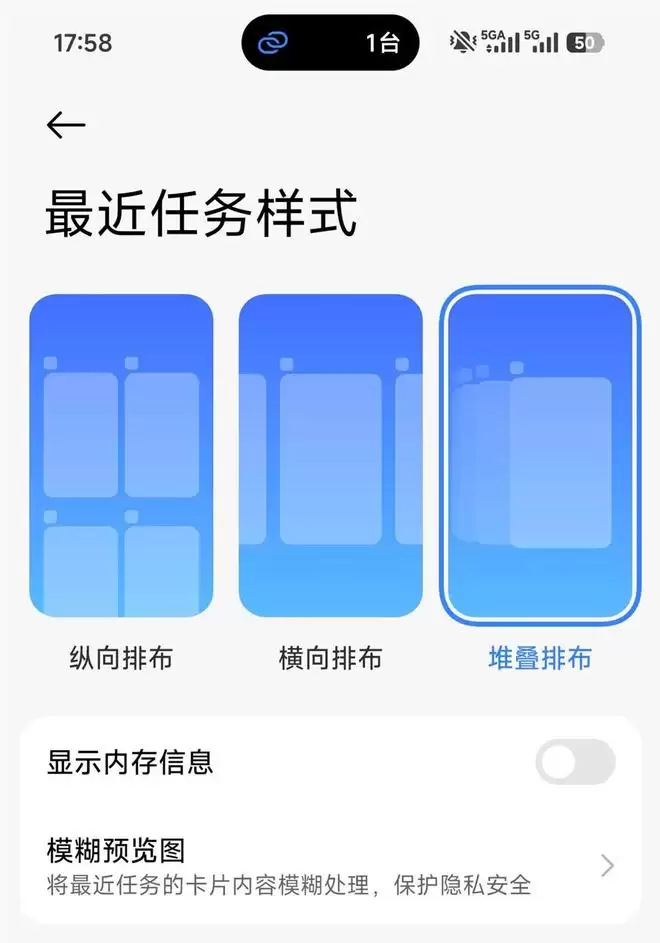Go back using the arrow icon
660x943 pixels.
pos(66,125)
